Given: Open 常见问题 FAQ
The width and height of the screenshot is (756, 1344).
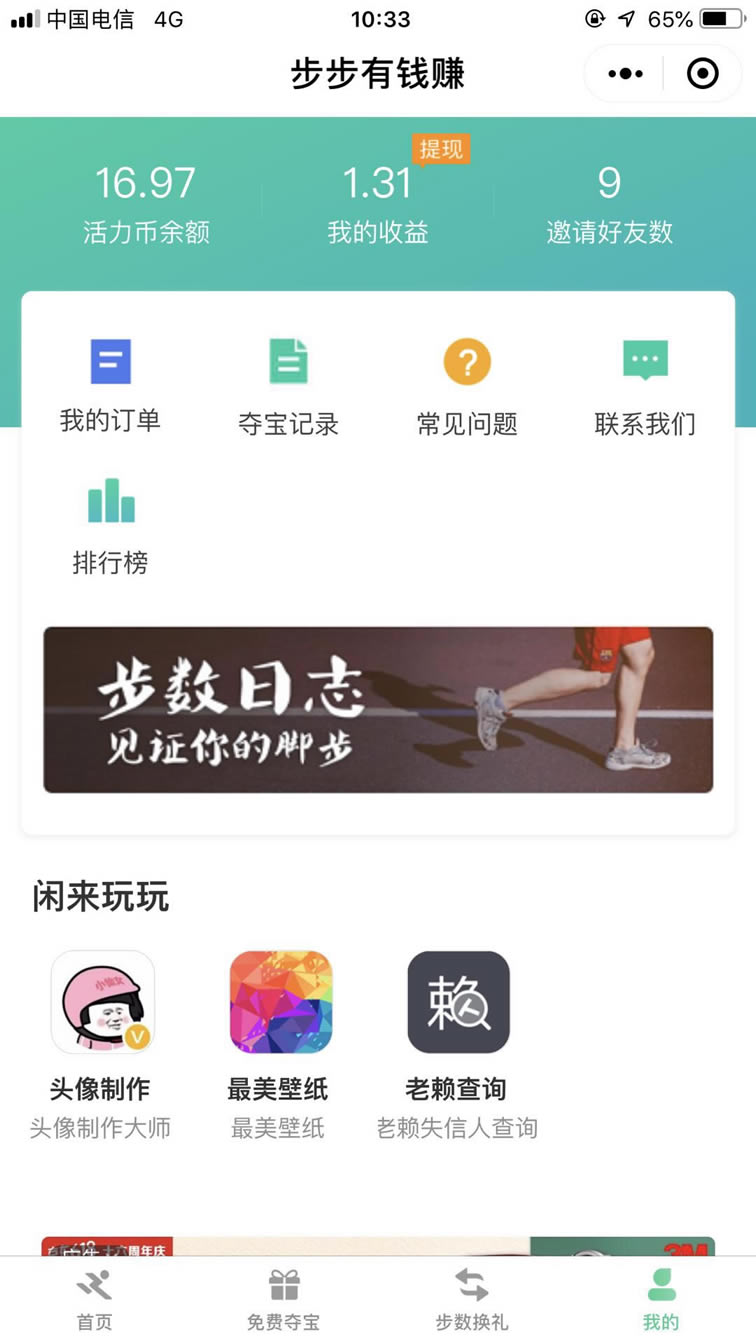Looking at the screenshot, I should (x=467, y=387).
